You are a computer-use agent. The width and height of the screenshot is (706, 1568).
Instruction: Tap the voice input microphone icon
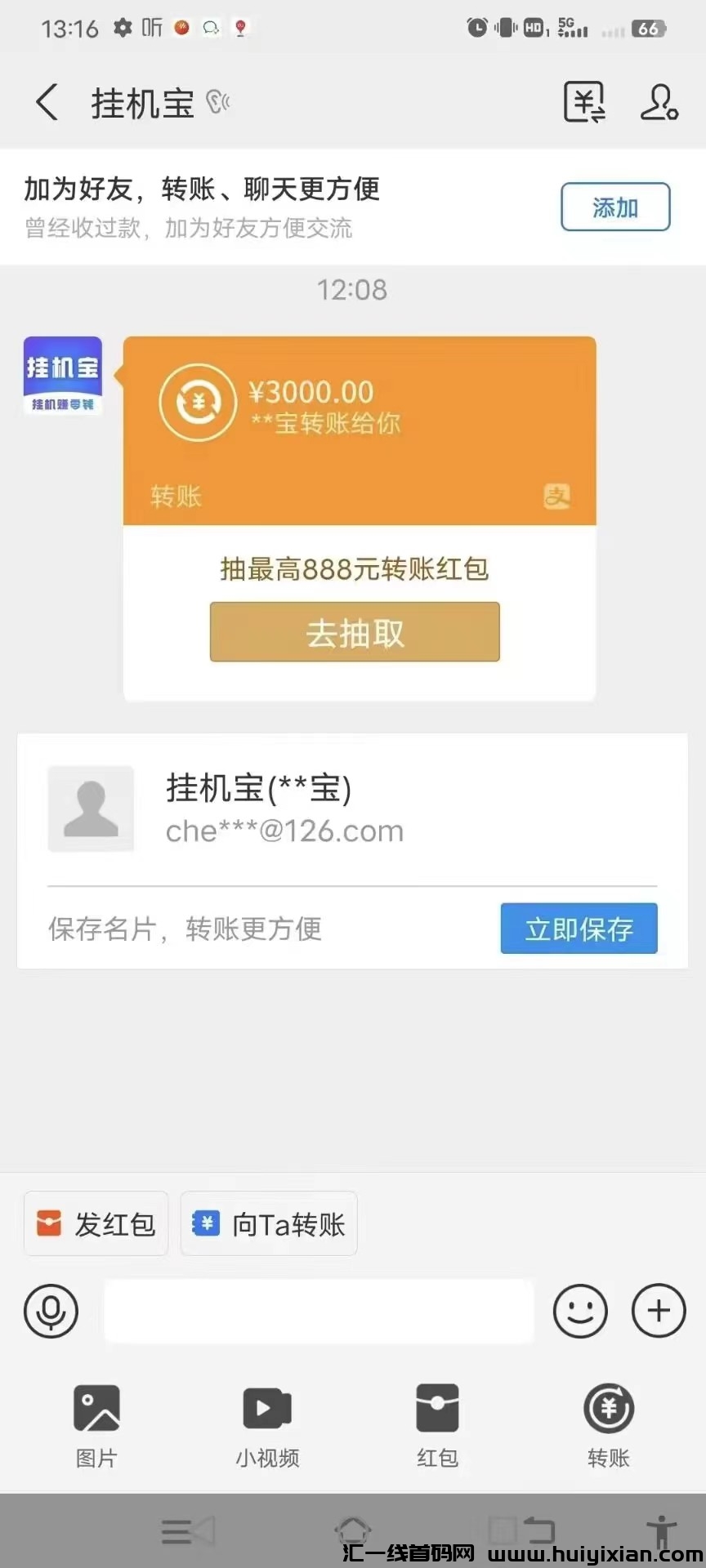point(51,1311)
